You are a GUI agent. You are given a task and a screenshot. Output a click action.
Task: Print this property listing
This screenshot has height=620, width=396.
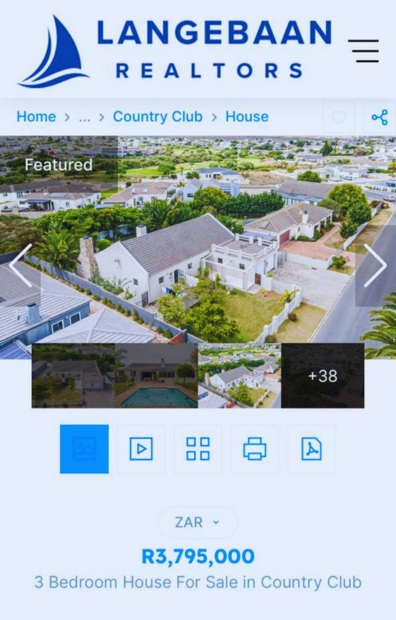[x=255, y=449]
